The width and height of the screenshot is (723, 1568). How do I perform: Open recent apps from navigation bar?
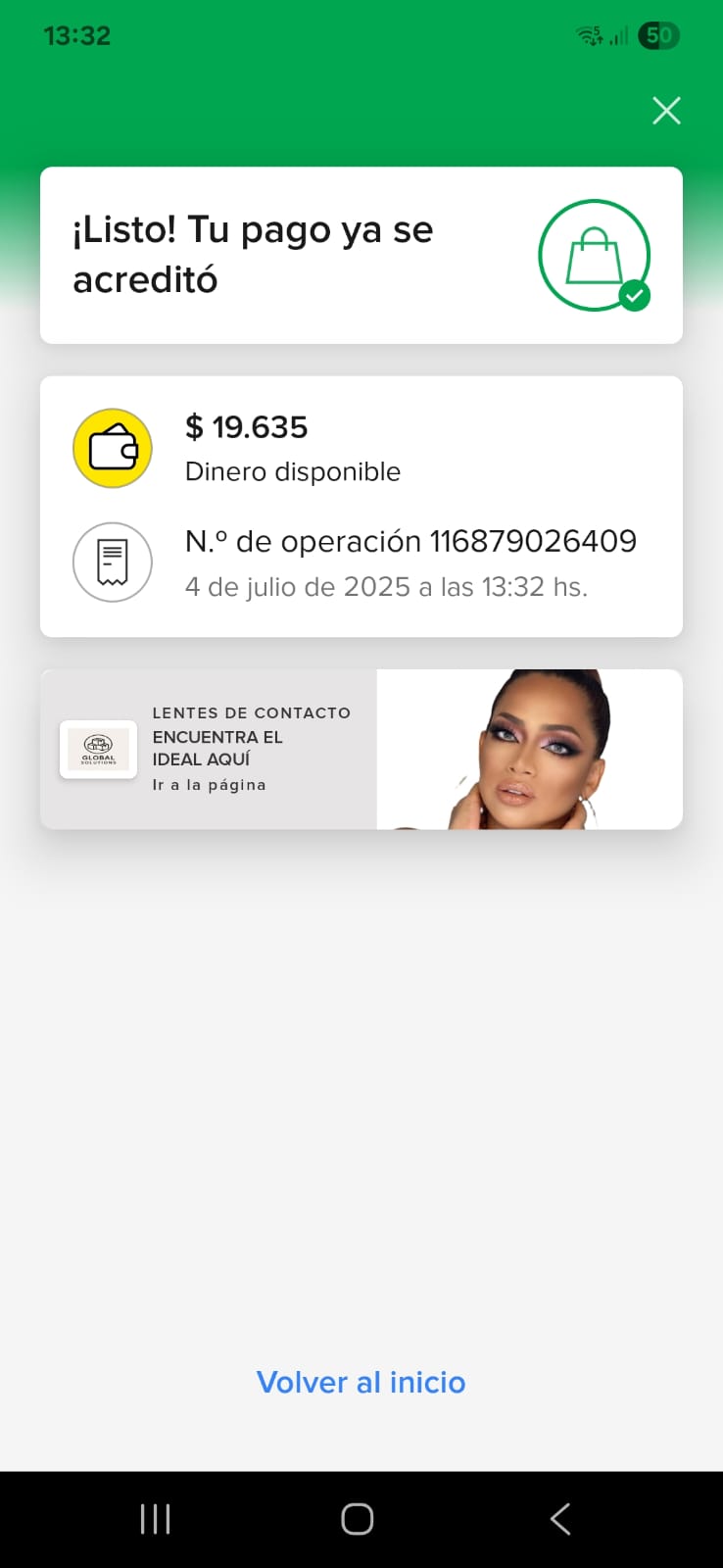pos(156,1519)
